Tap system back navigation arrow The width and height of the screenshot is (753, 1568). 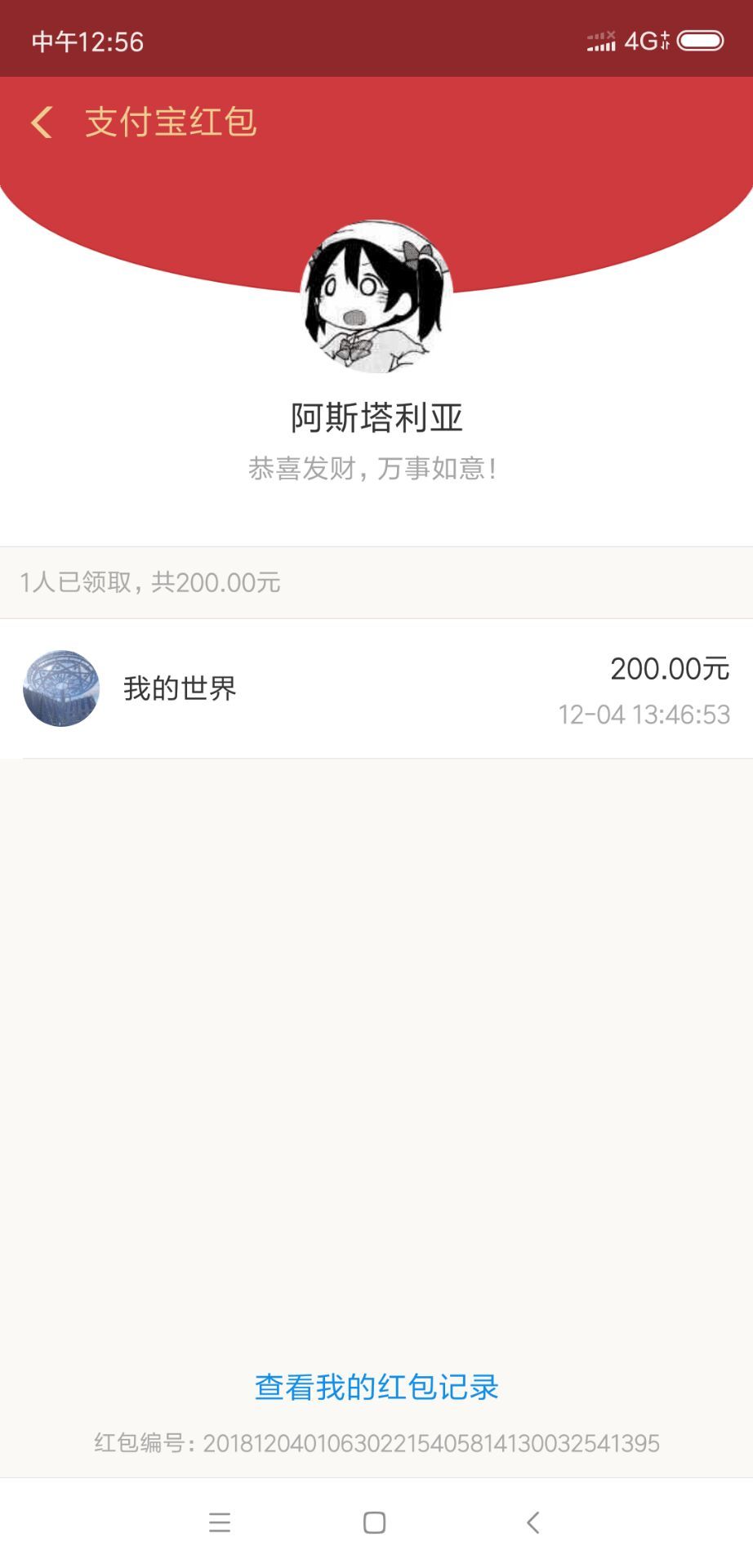pos(532,1522)
